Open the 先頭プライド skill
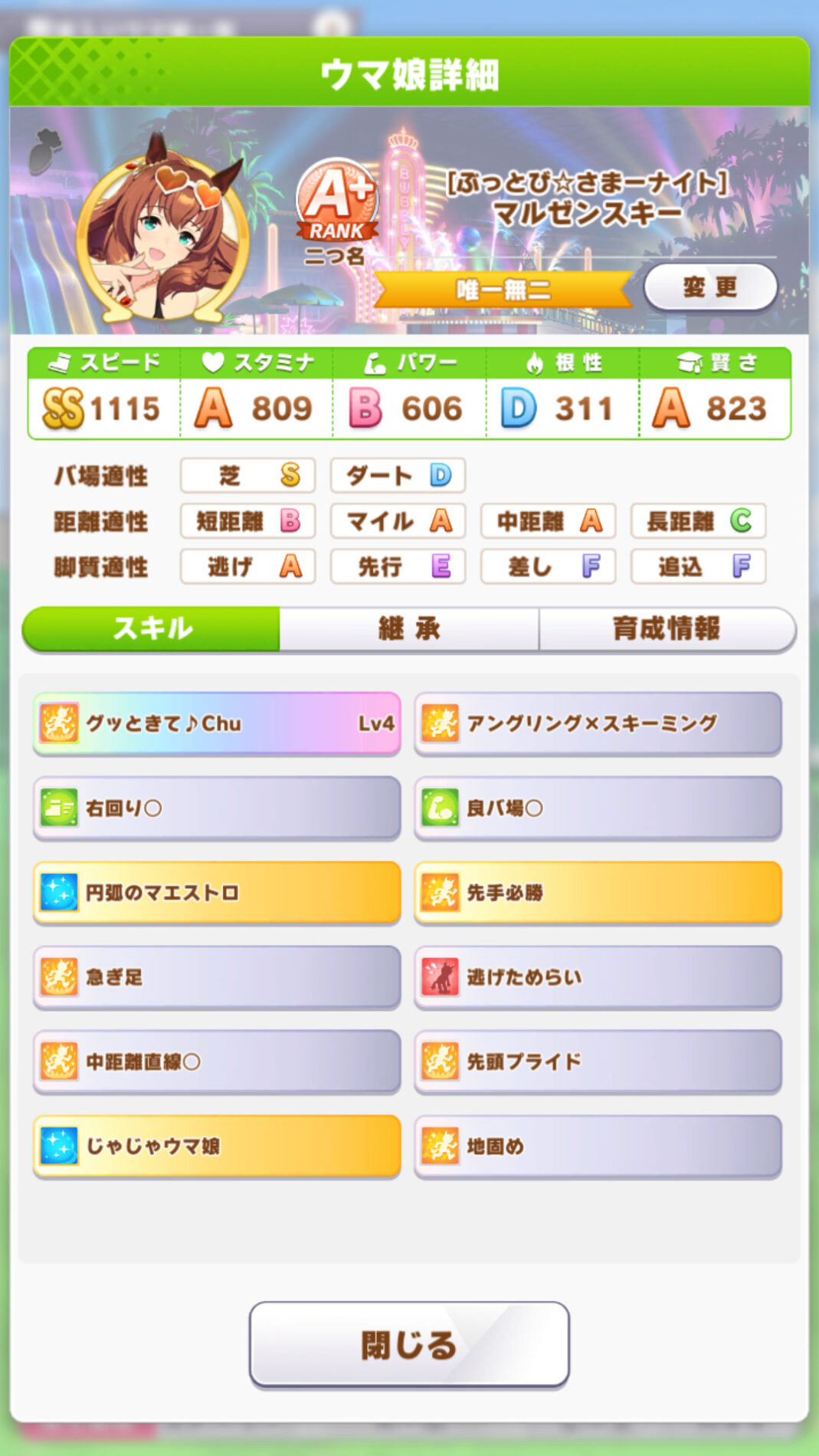819x1456 pixels. click(x=598, y=1061)
